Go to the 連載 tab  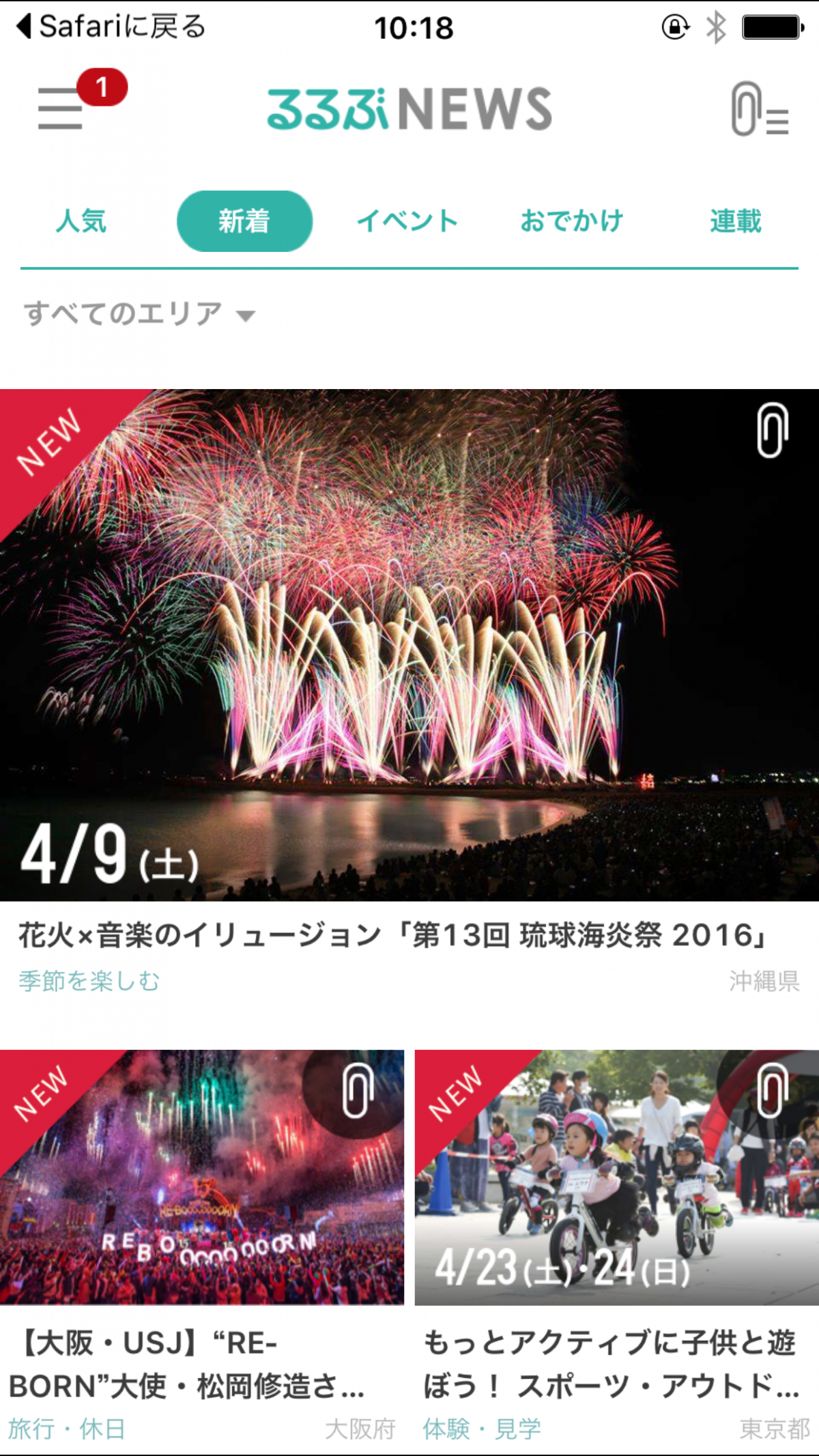(735, 221)
